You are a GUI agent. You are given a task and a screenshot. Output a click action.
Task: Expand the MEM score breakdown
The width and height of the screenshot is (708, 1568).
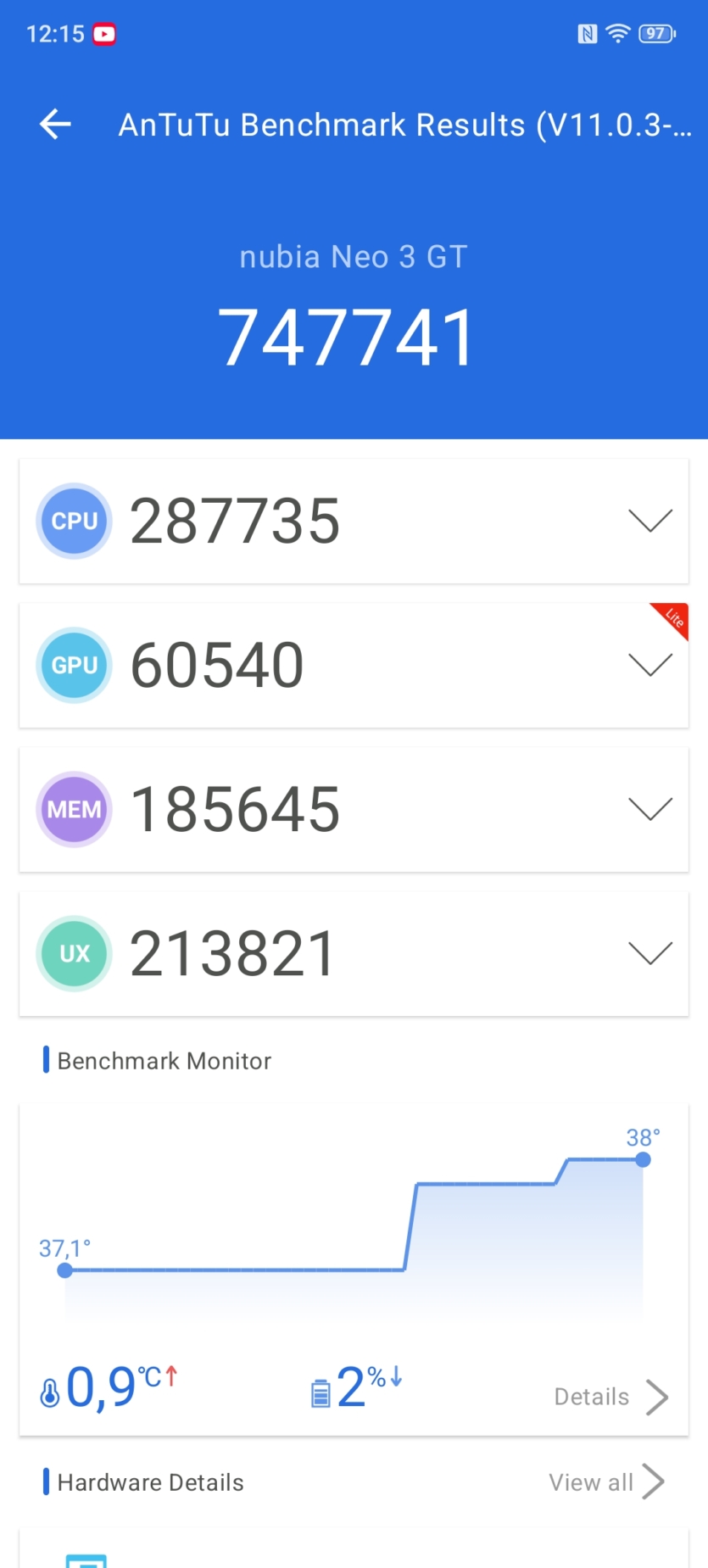click(x=649, y=808)
